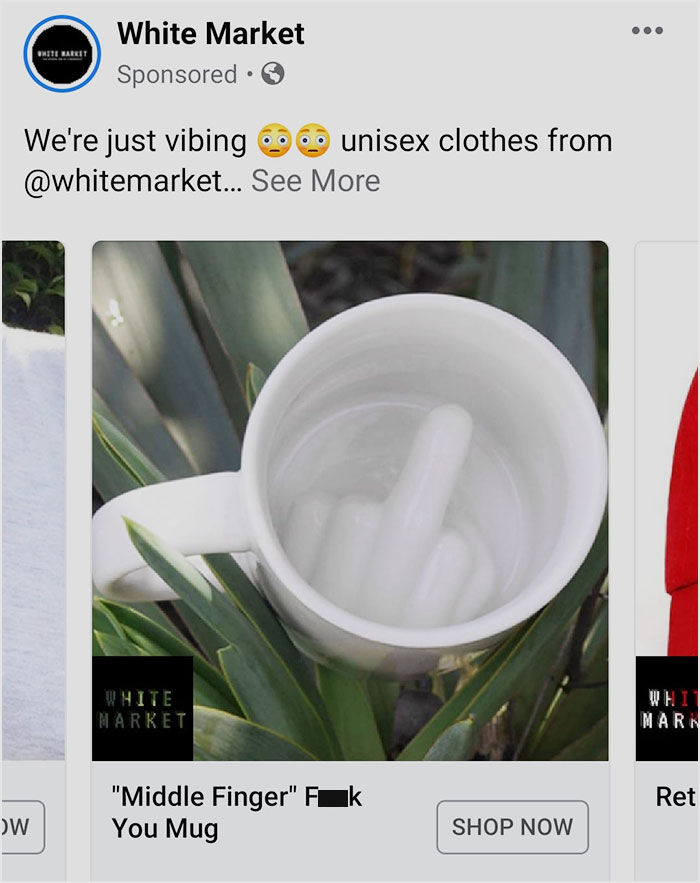This screenshot has width=700, height=883.
Task: Open White Market profile picture
Action: 60,54
